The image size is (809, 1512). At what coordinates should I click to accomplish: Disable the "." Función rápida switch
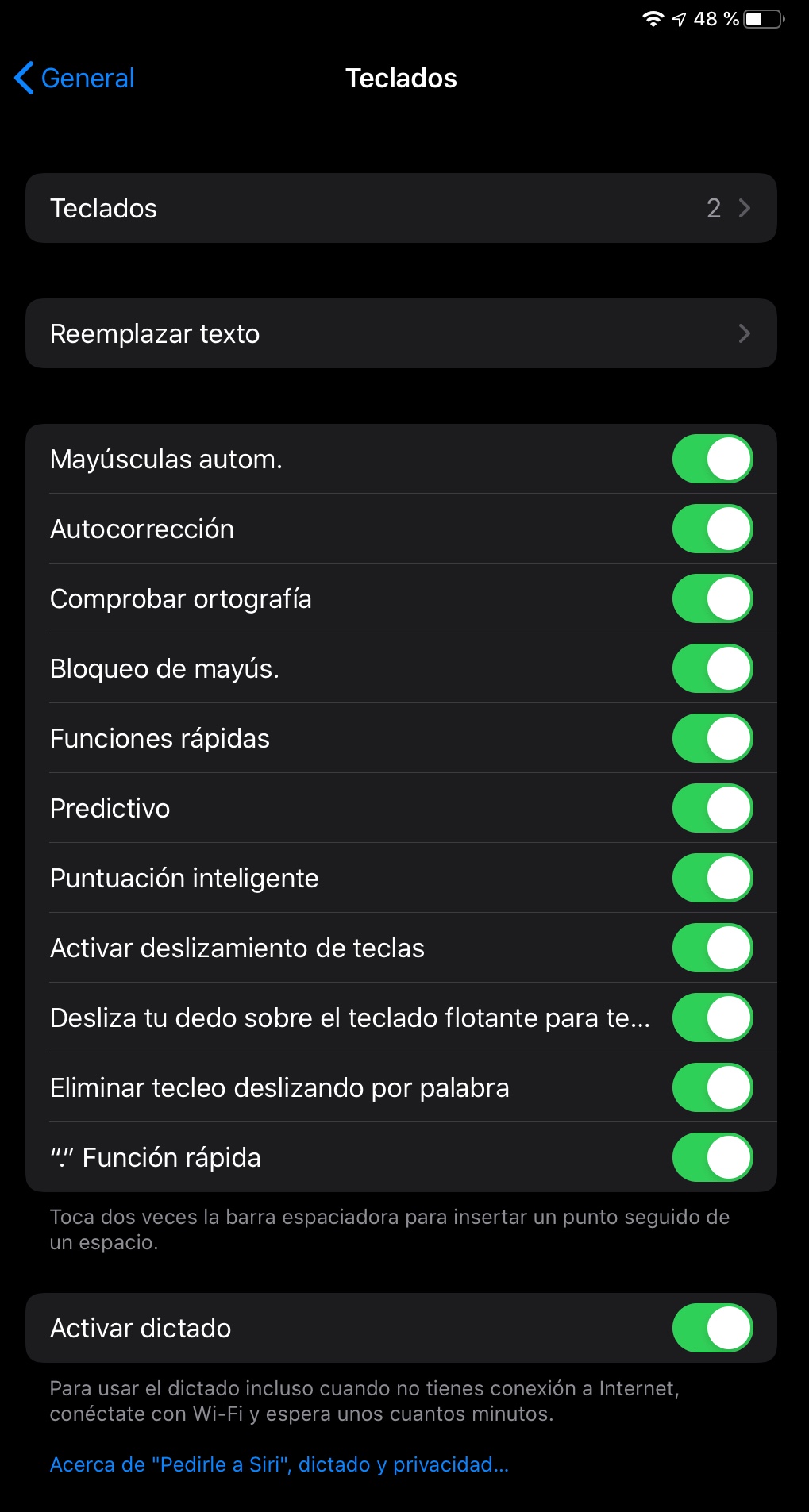[x=712, y=1157]
